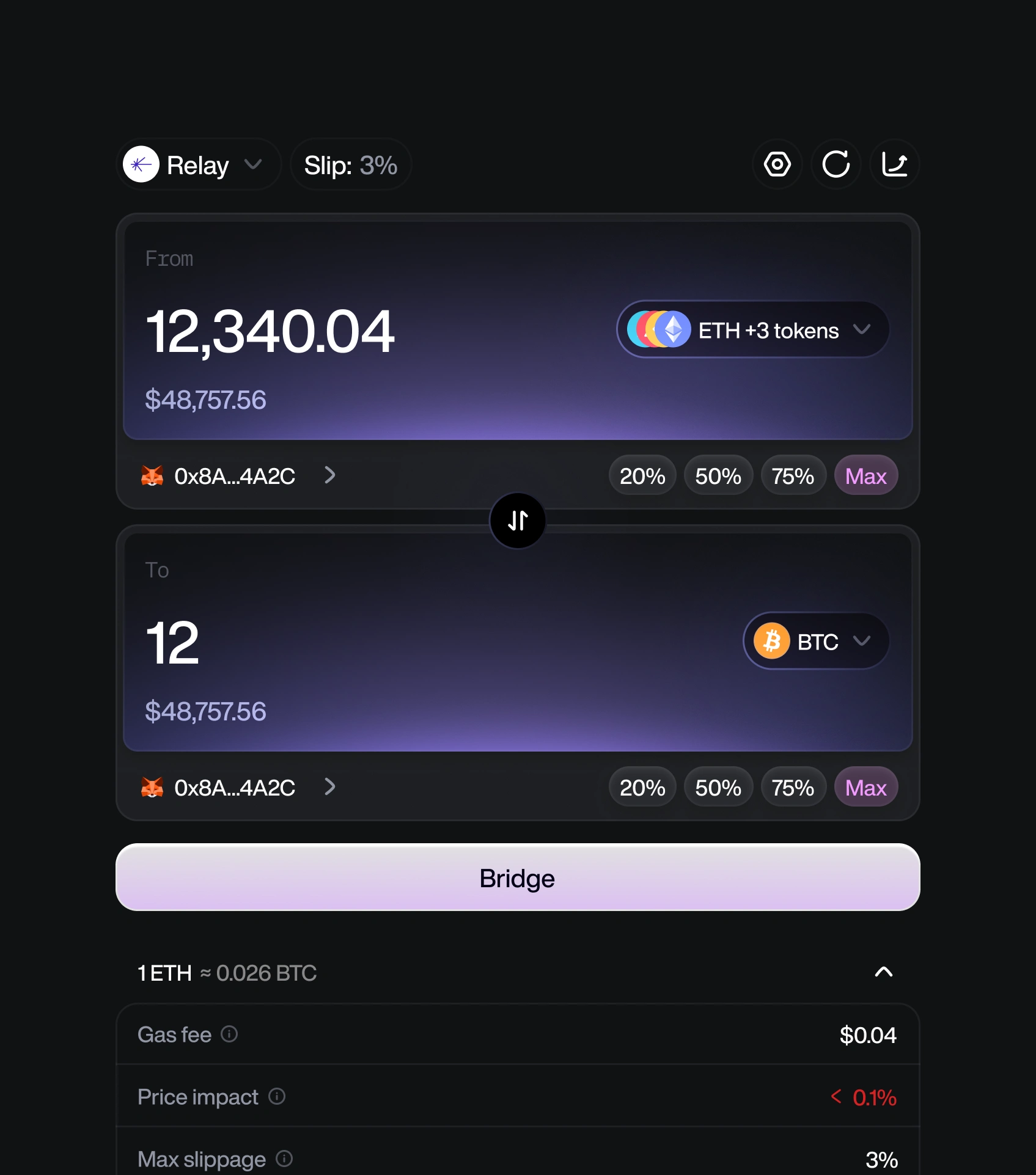Open settings hexagon icon

click(x=777, y=164)
